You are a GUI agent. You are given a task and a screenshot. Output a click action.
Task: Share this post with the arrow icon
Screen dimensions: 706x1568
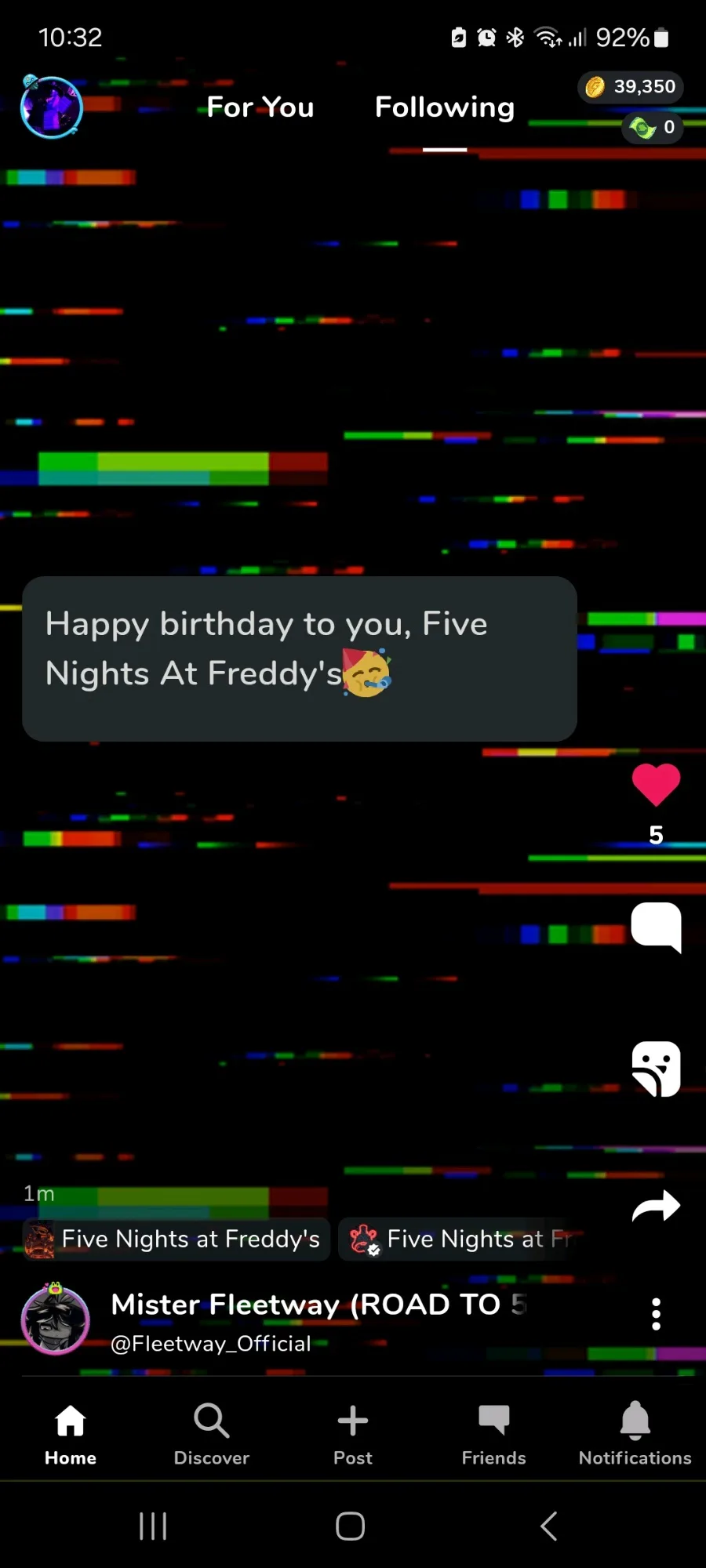tap(657, 1207)
